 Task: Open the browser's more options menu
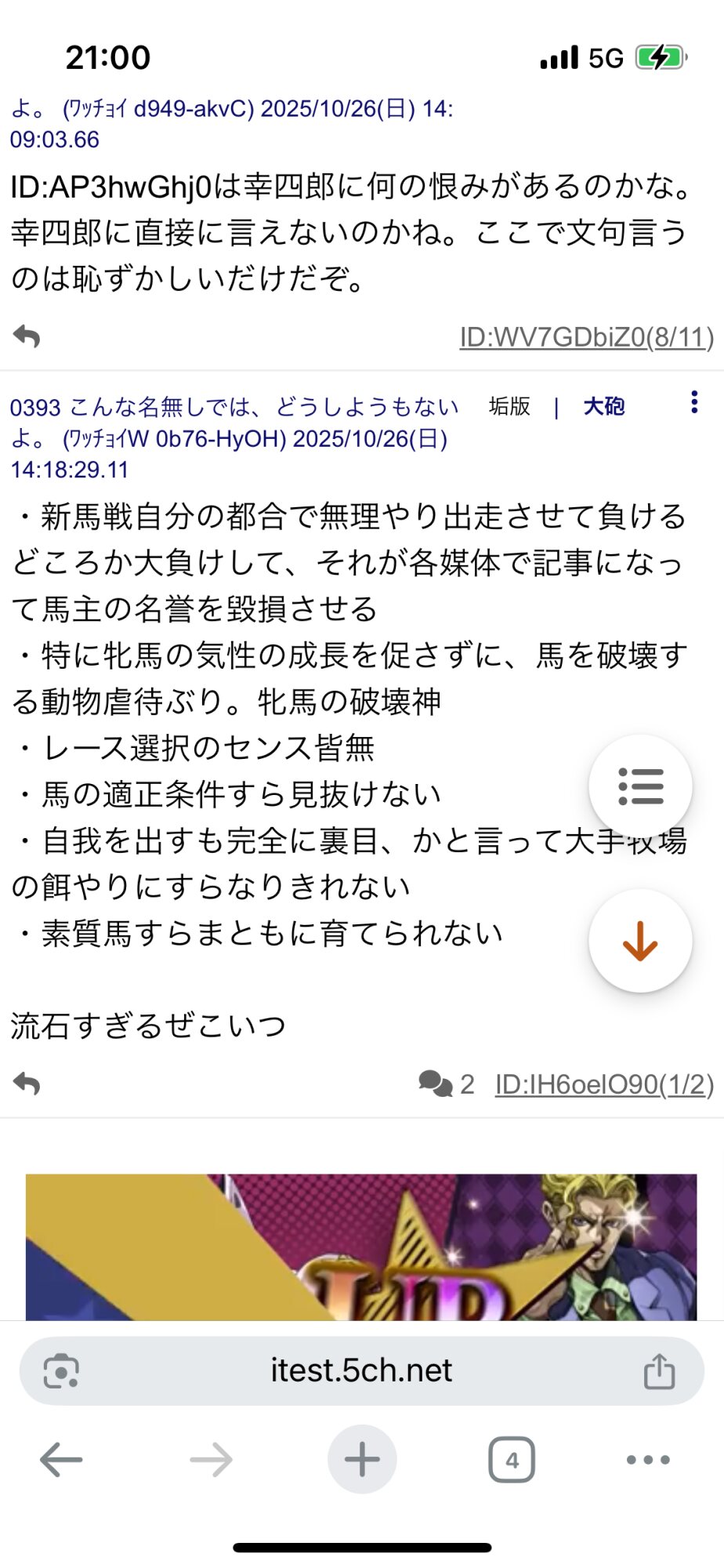point(648,1460)
